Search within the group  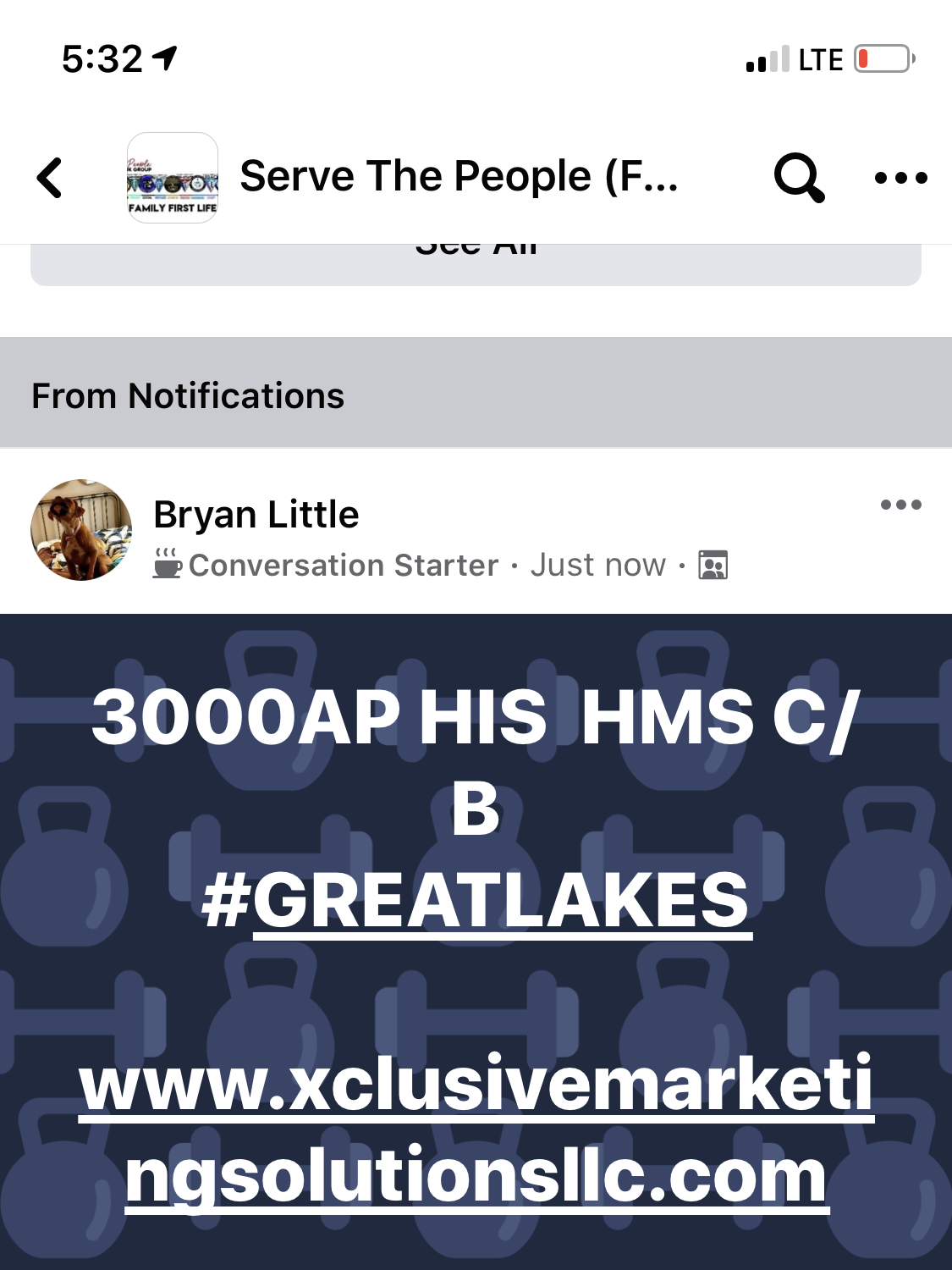tap(798, 178)
